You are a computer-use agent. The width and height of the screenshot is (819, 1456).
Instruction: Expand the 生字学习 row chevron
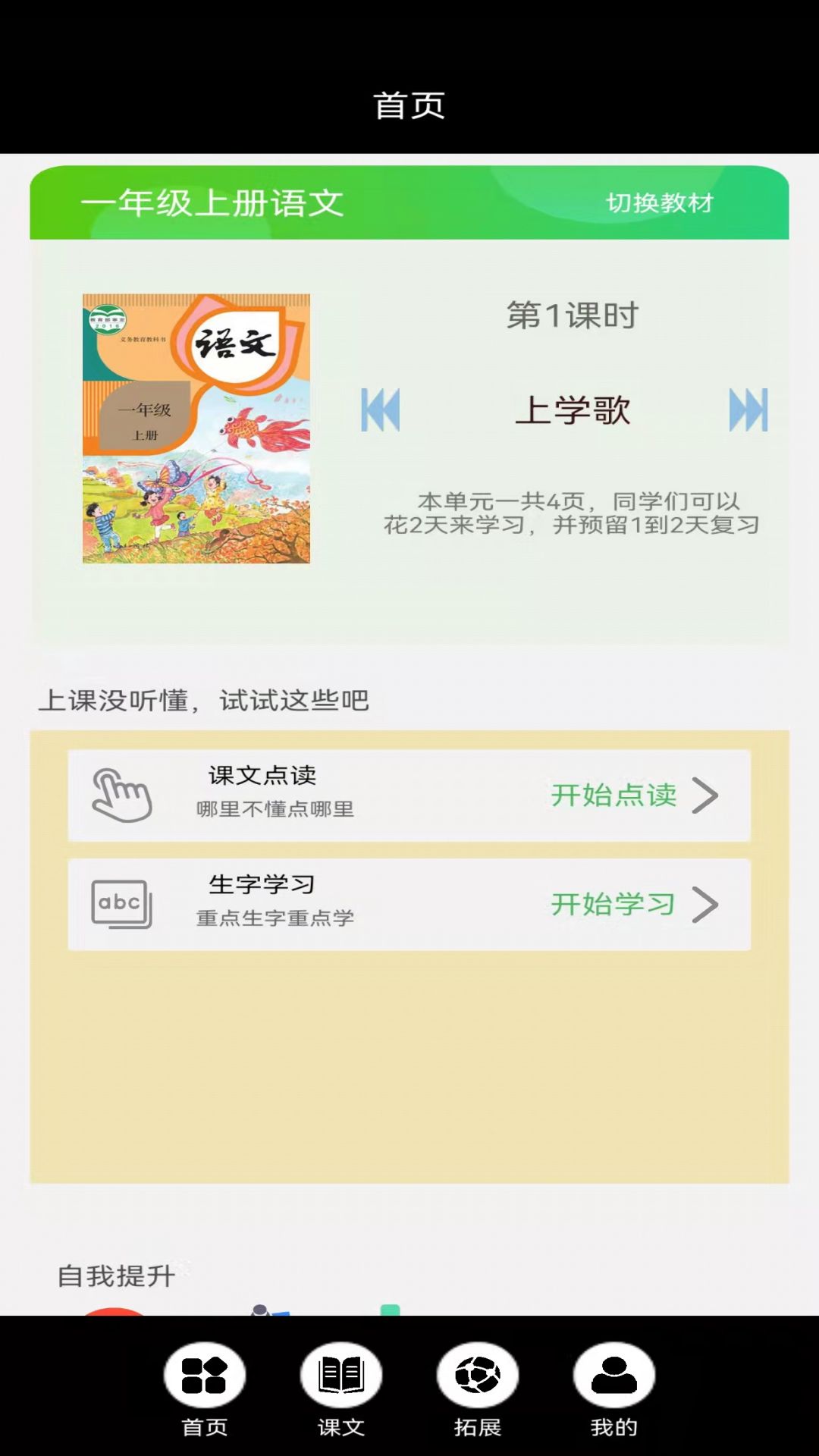707,905
